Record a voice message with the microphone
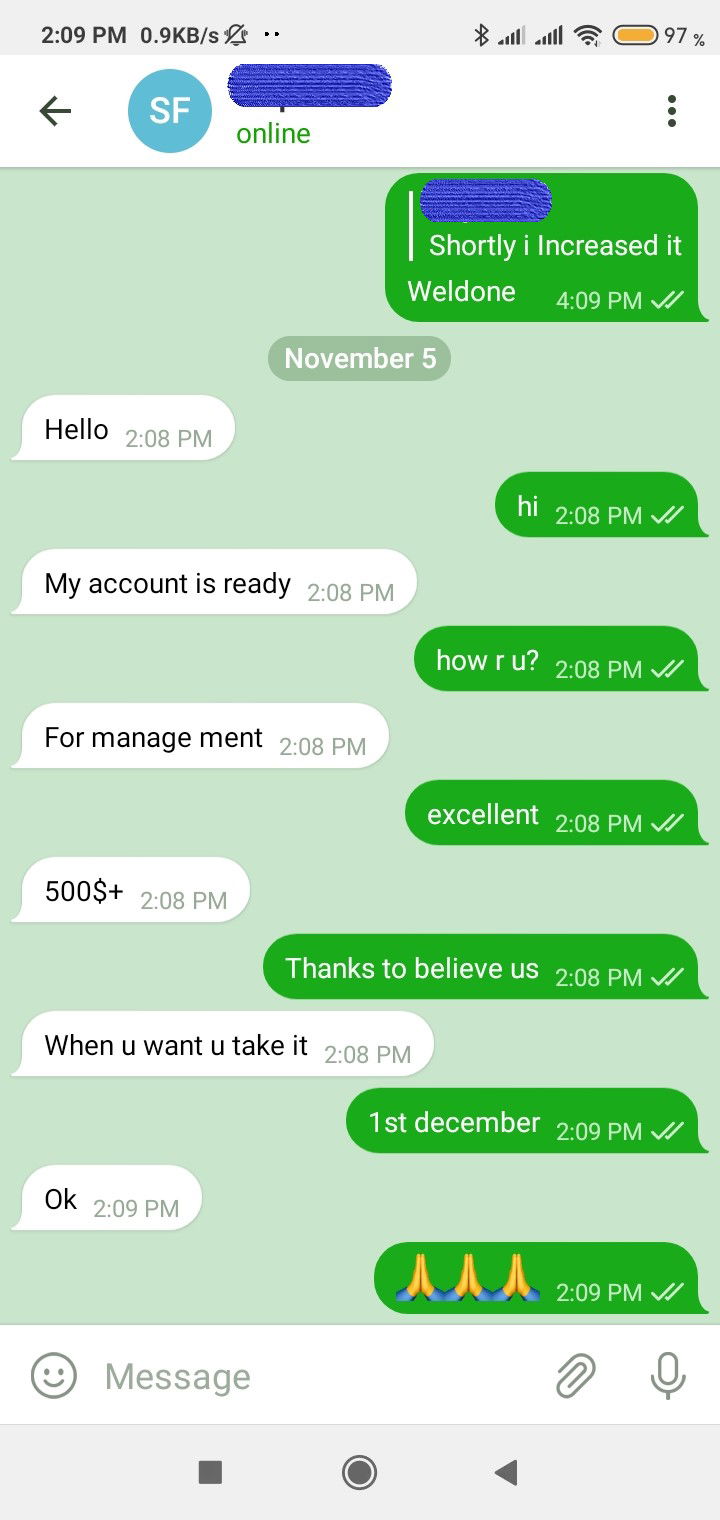720x1520 pixels. pos(667,1376)
